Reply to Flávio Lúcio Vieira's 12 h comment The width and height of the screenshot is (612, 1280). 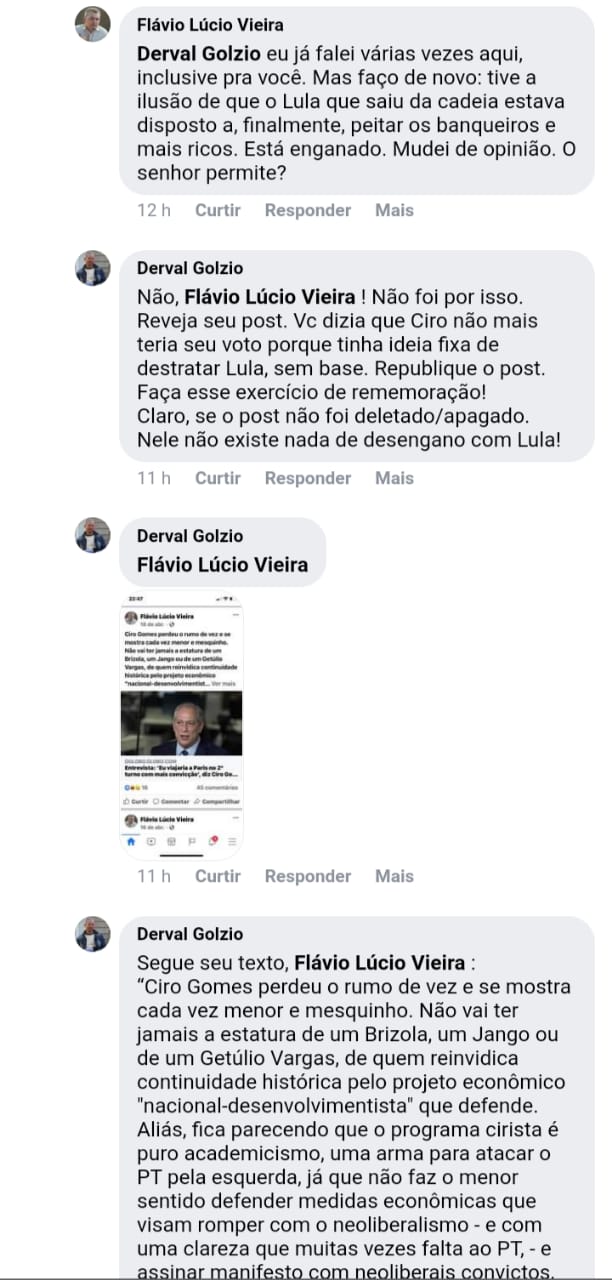(x=308, y=210)
